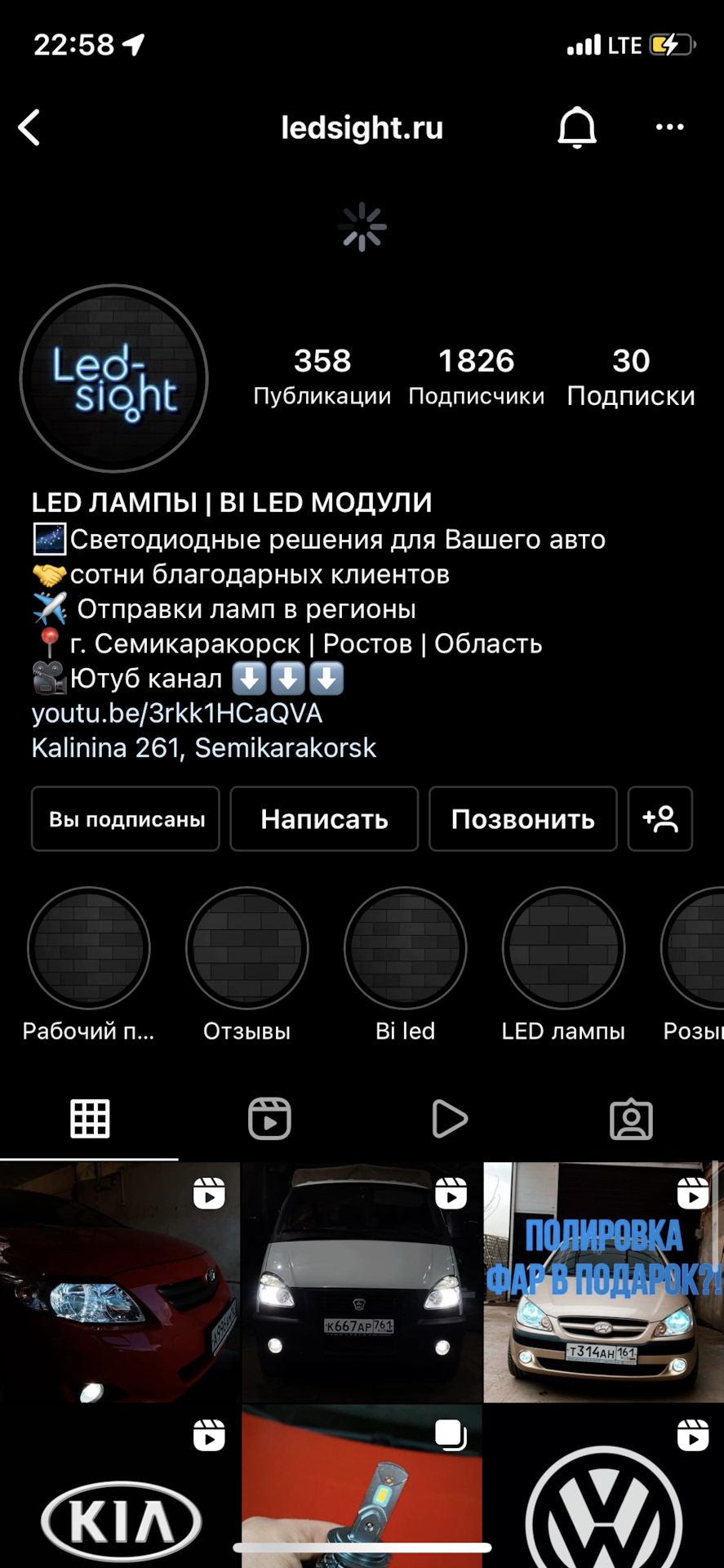724x1568 pixels.
Task: Open the three-dot overflow menu
Action: (x=670, y=127)
